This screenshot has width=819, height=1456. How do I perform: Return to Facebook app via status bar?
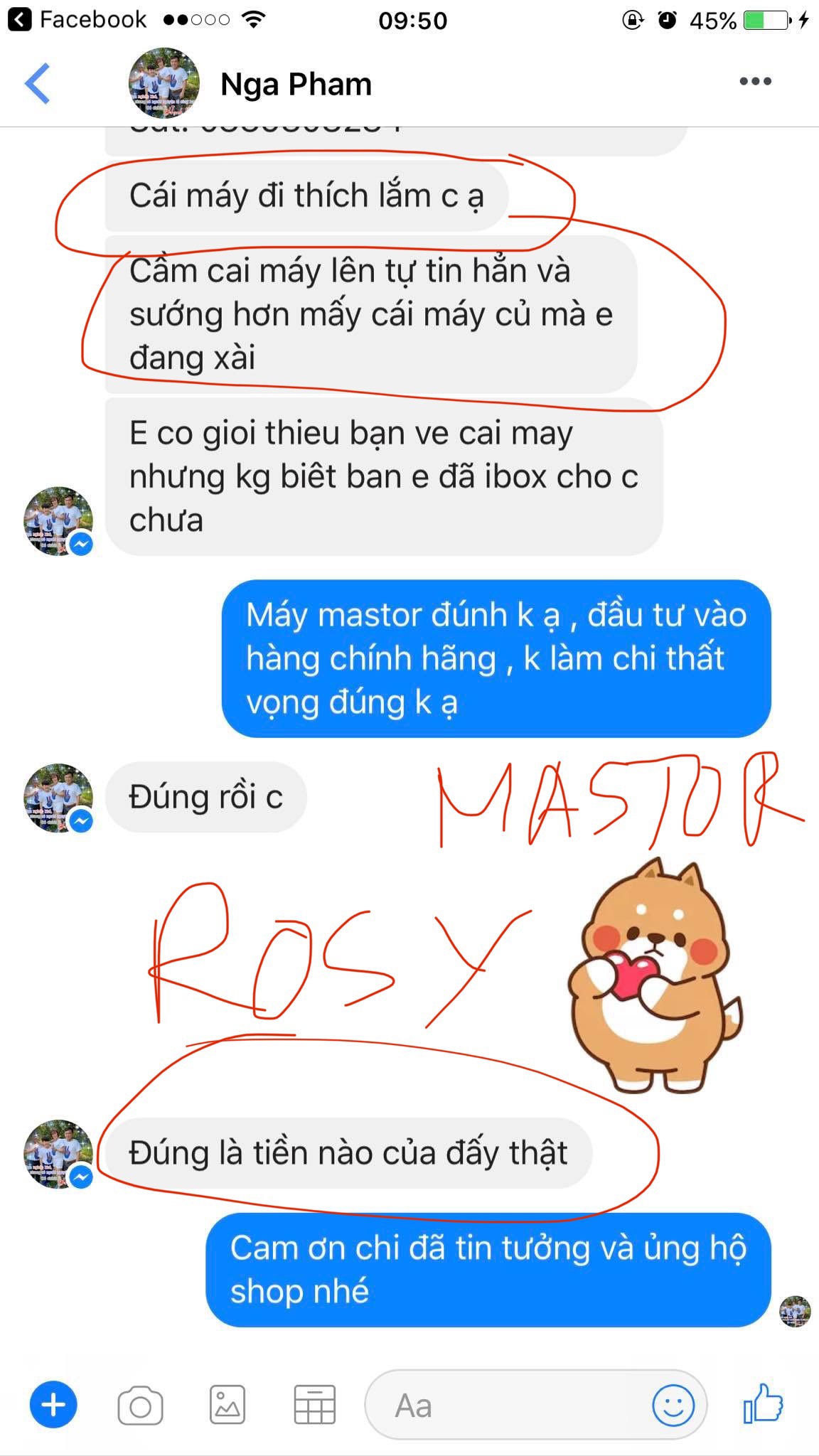pos(77,20)
